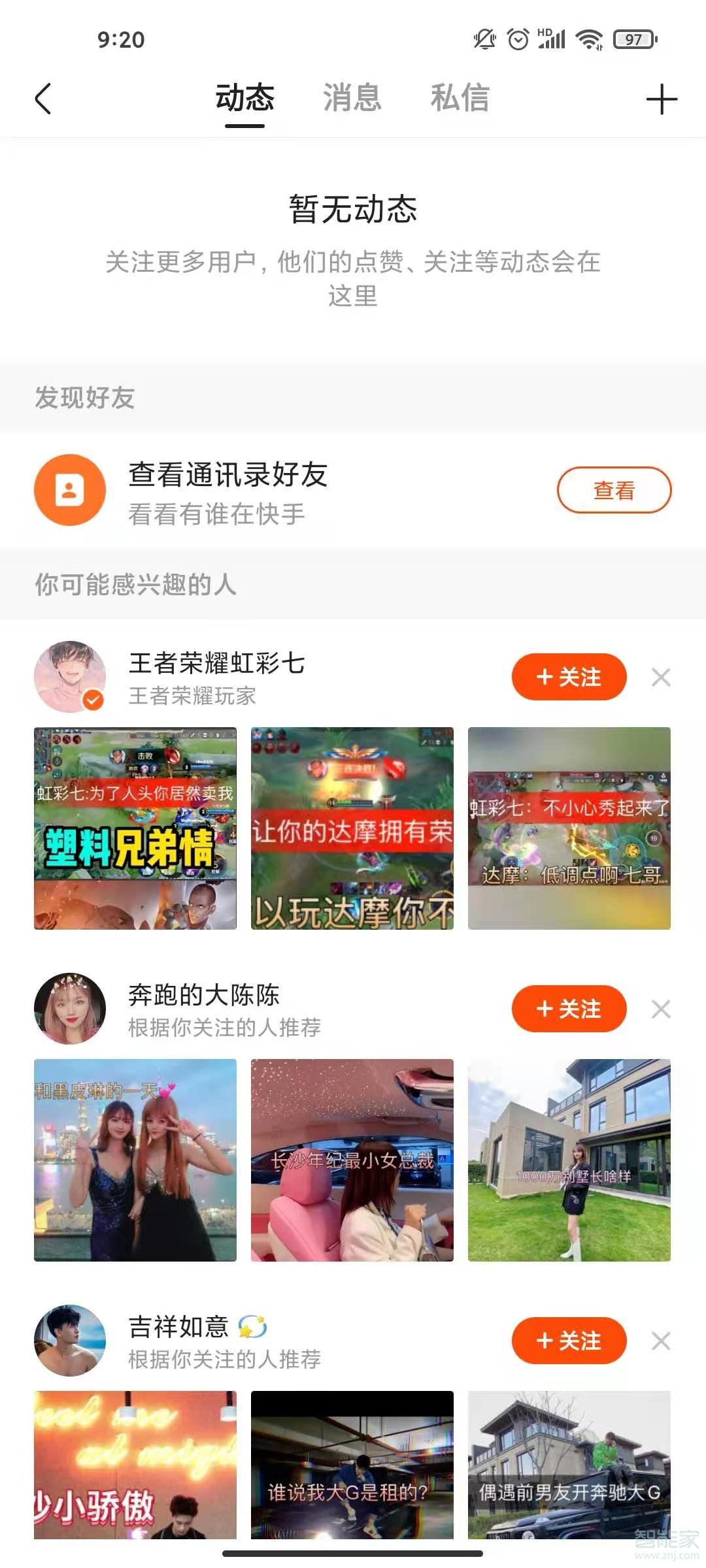Open the 1000万别墅长啥样 video
Image resolution: width=706 pixels, height=1568 pixels.
[x=569, y=1160]
